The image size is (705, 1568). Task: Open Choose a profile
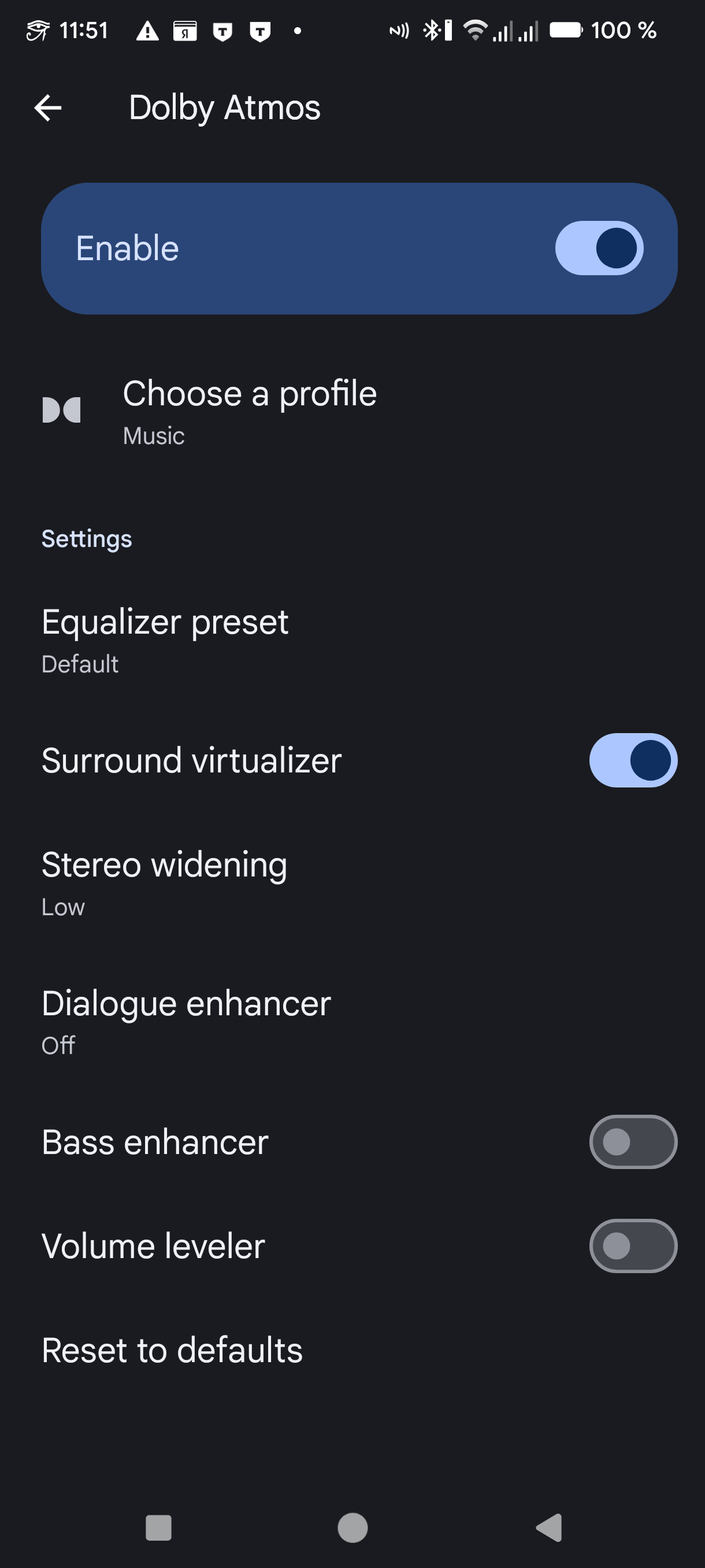pyautogui.click(x=250, y=411)
